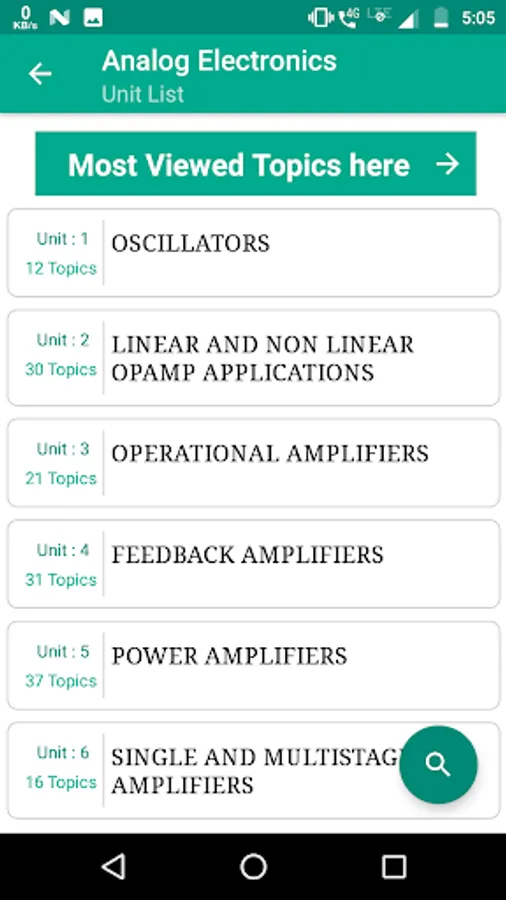Tap the floating search button

click(438, 765)
